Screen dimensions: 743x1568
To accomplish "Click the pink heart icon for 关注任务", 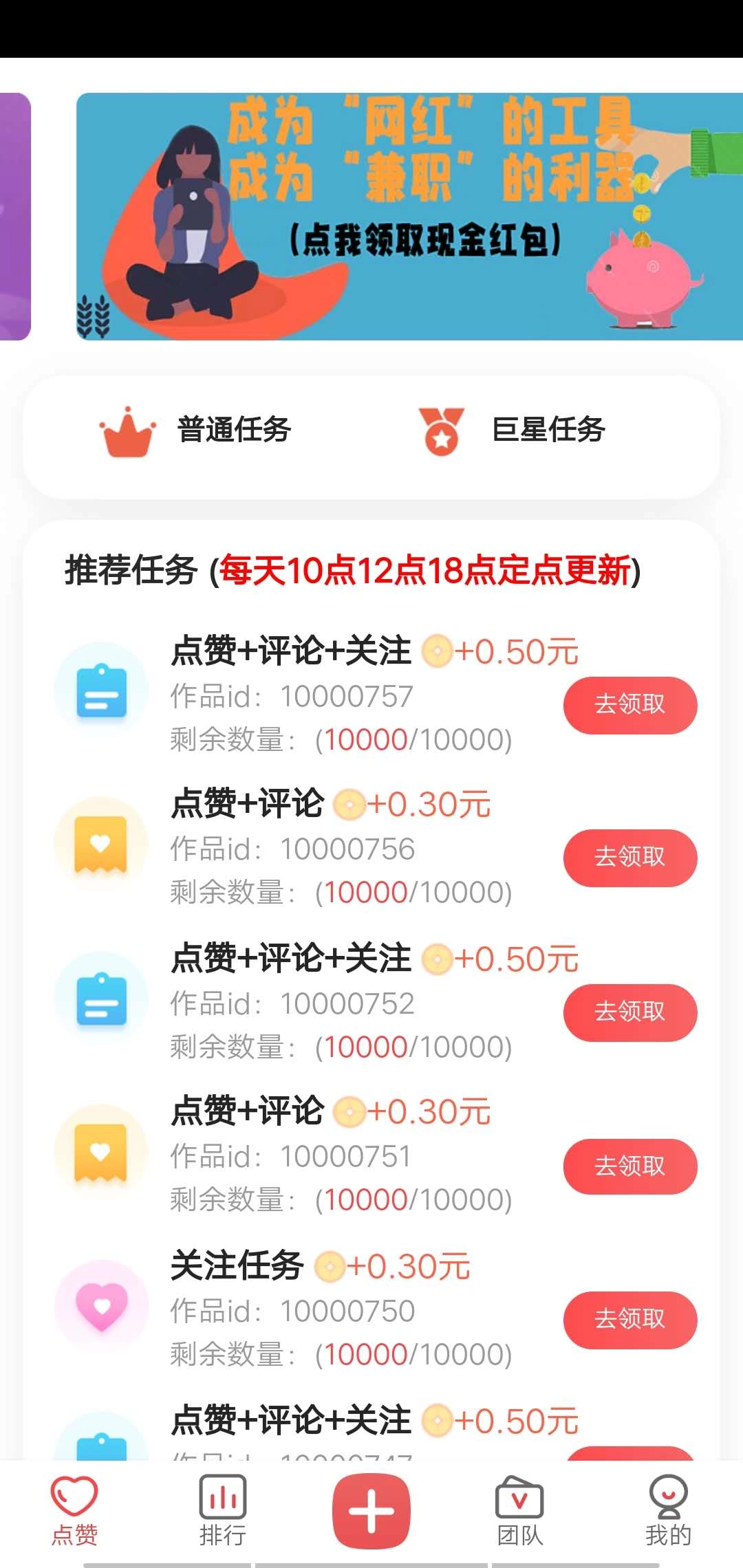I will 101,1308.
